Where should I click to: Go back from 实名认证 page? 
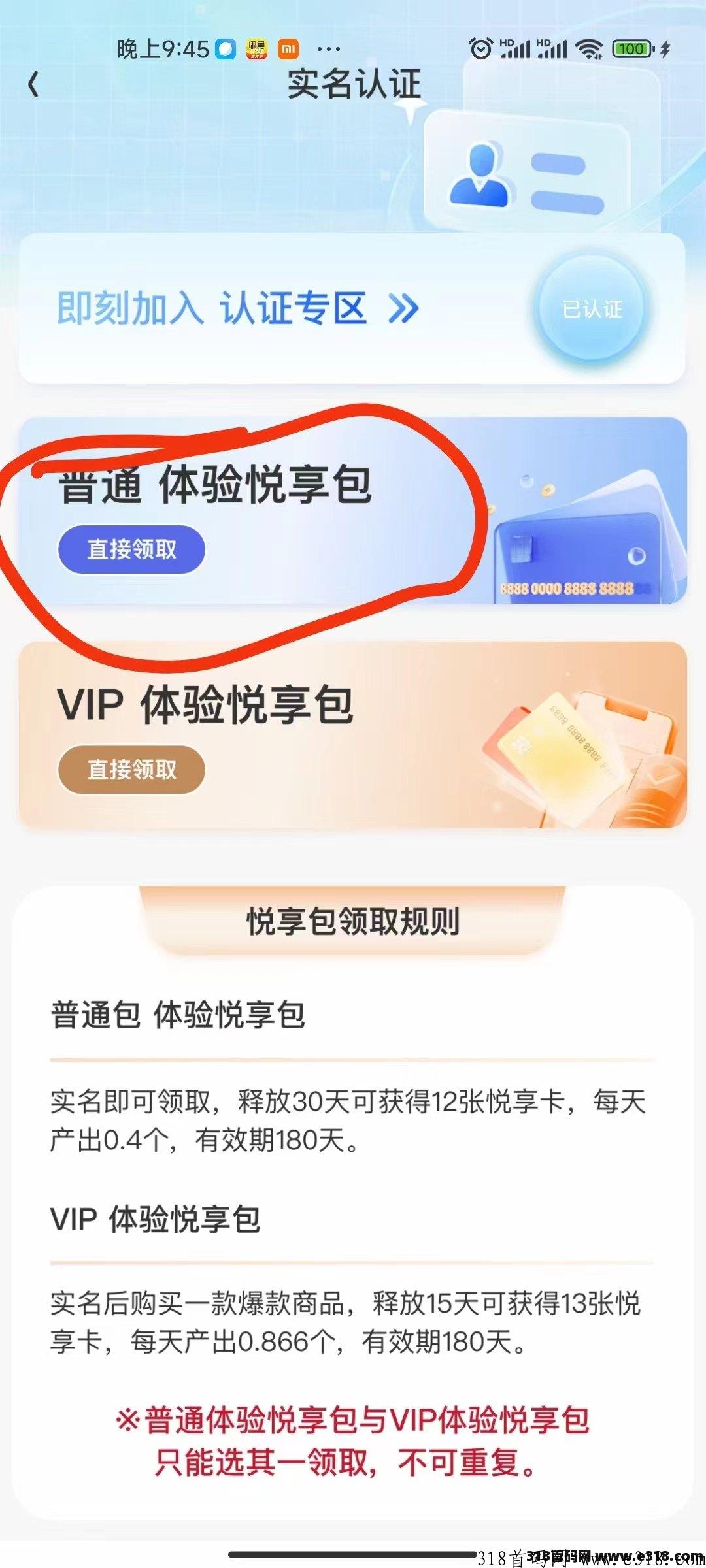coord(34,85)
